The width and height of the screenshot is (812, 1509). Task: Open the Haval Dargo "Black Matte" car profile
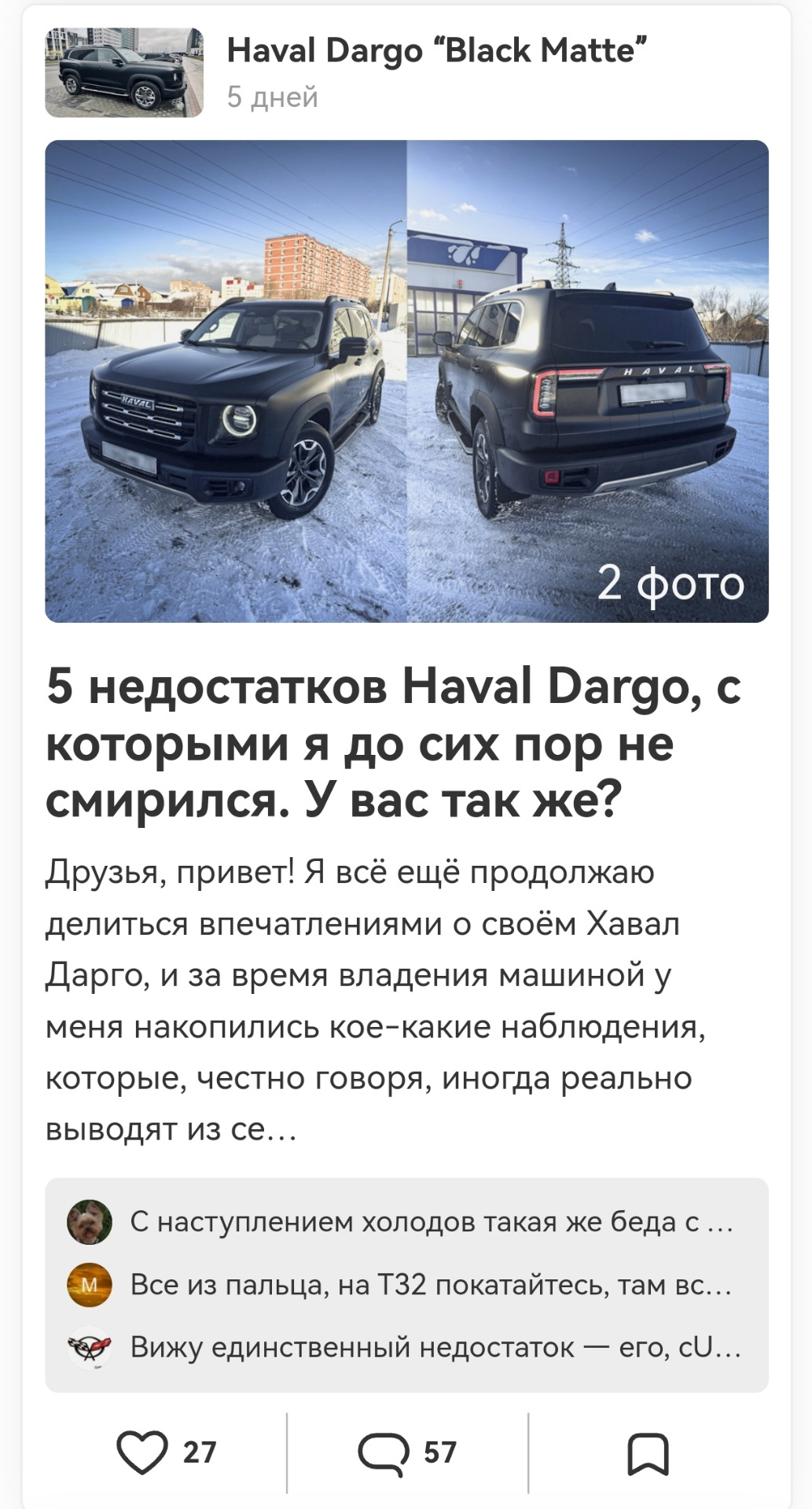[437, 50]
